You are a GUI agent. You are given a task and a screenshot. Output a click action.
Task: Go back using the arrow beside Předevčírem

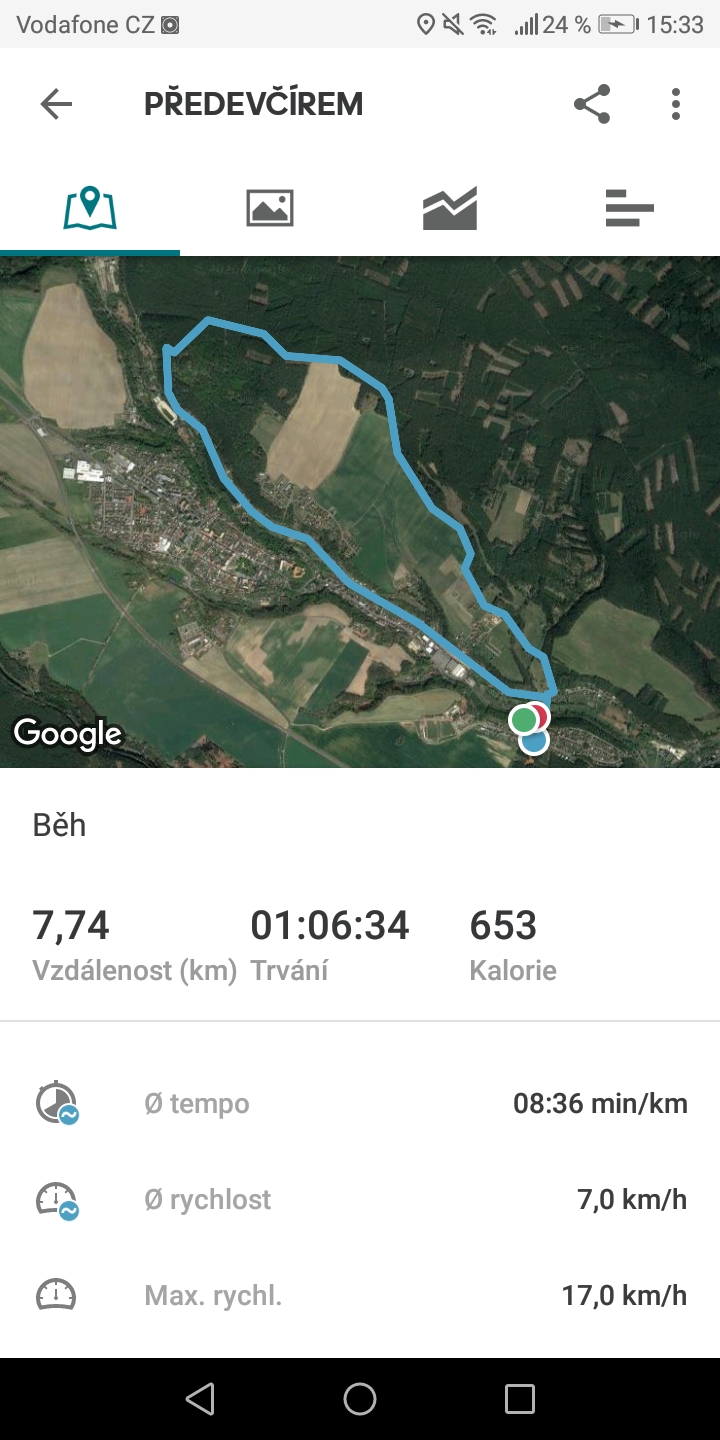pyautogui.click(x=56, y=104)
